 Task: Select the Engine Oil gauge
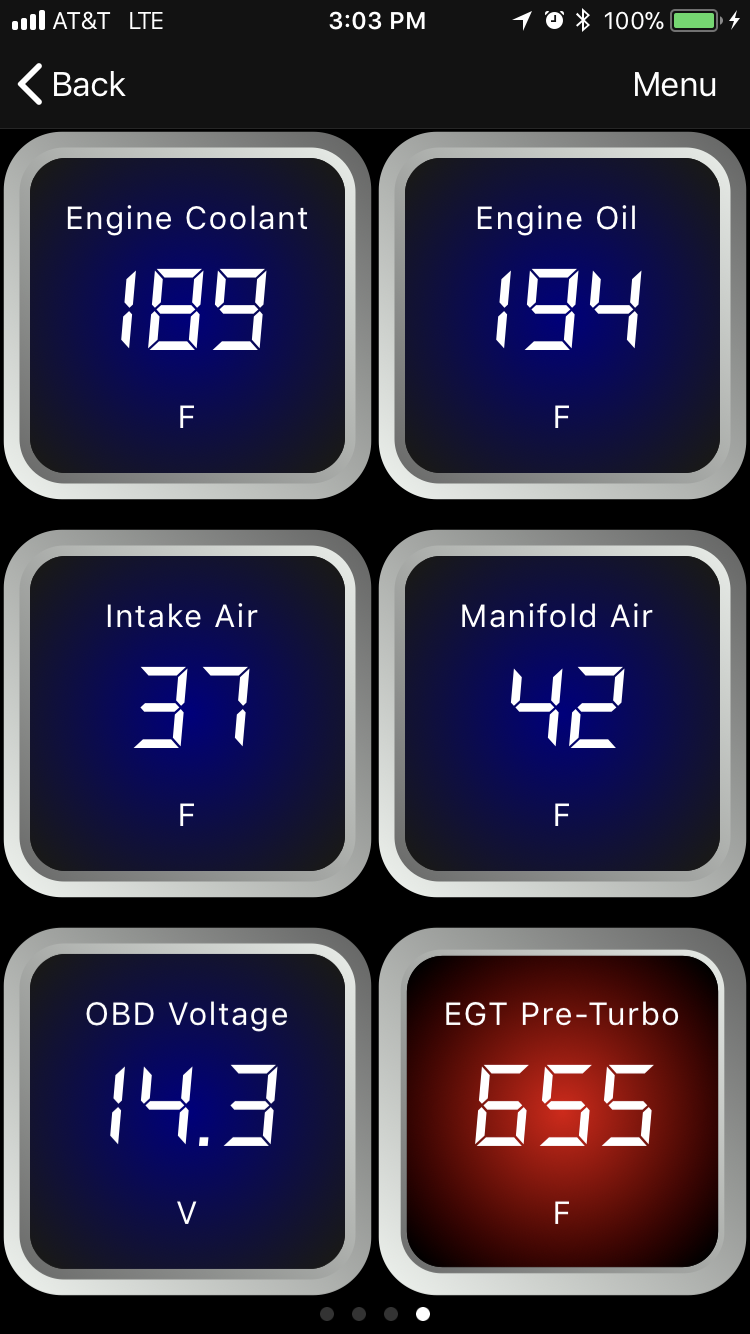(562, 315)
